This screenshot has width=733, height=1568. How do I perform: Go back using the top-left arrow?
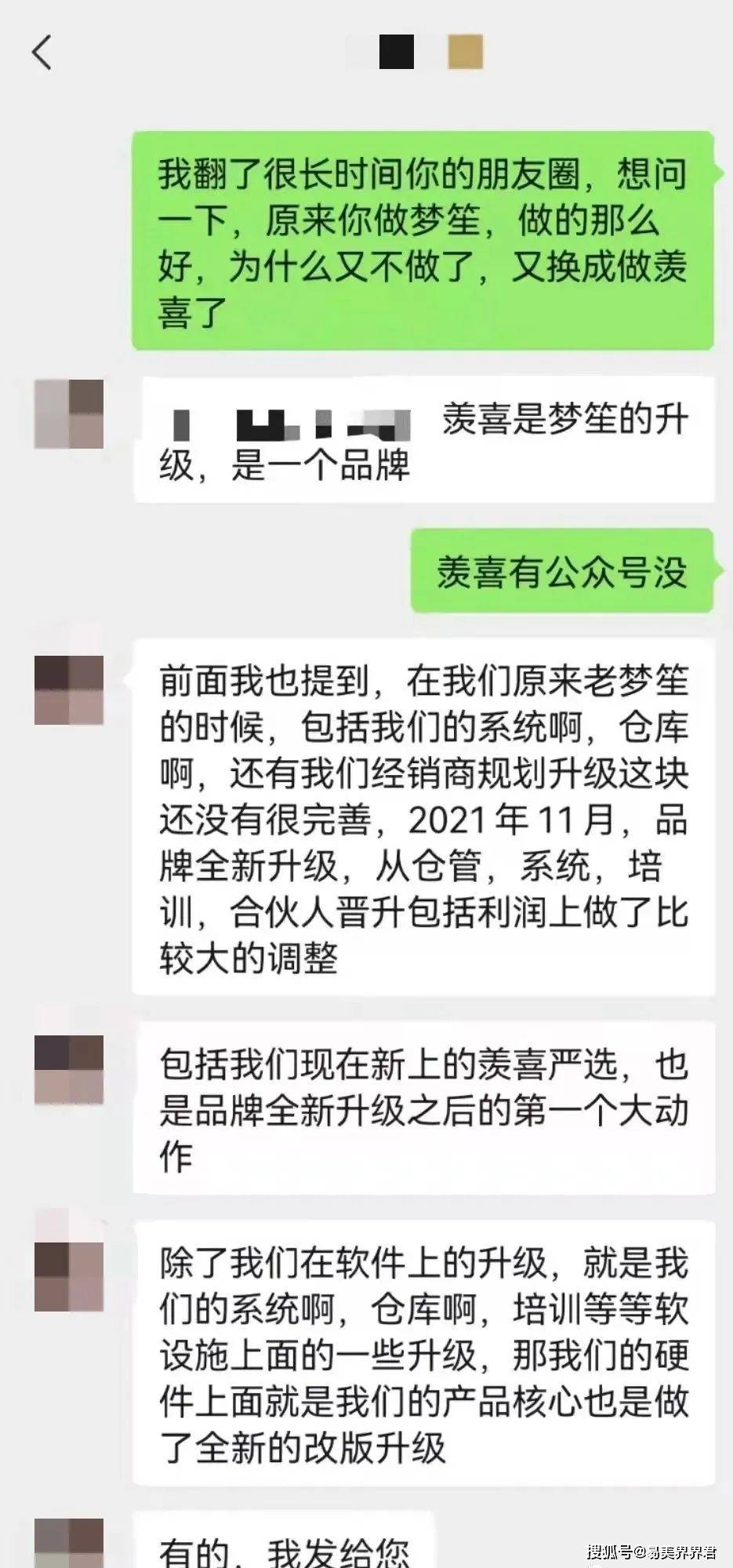click(42, 53)
